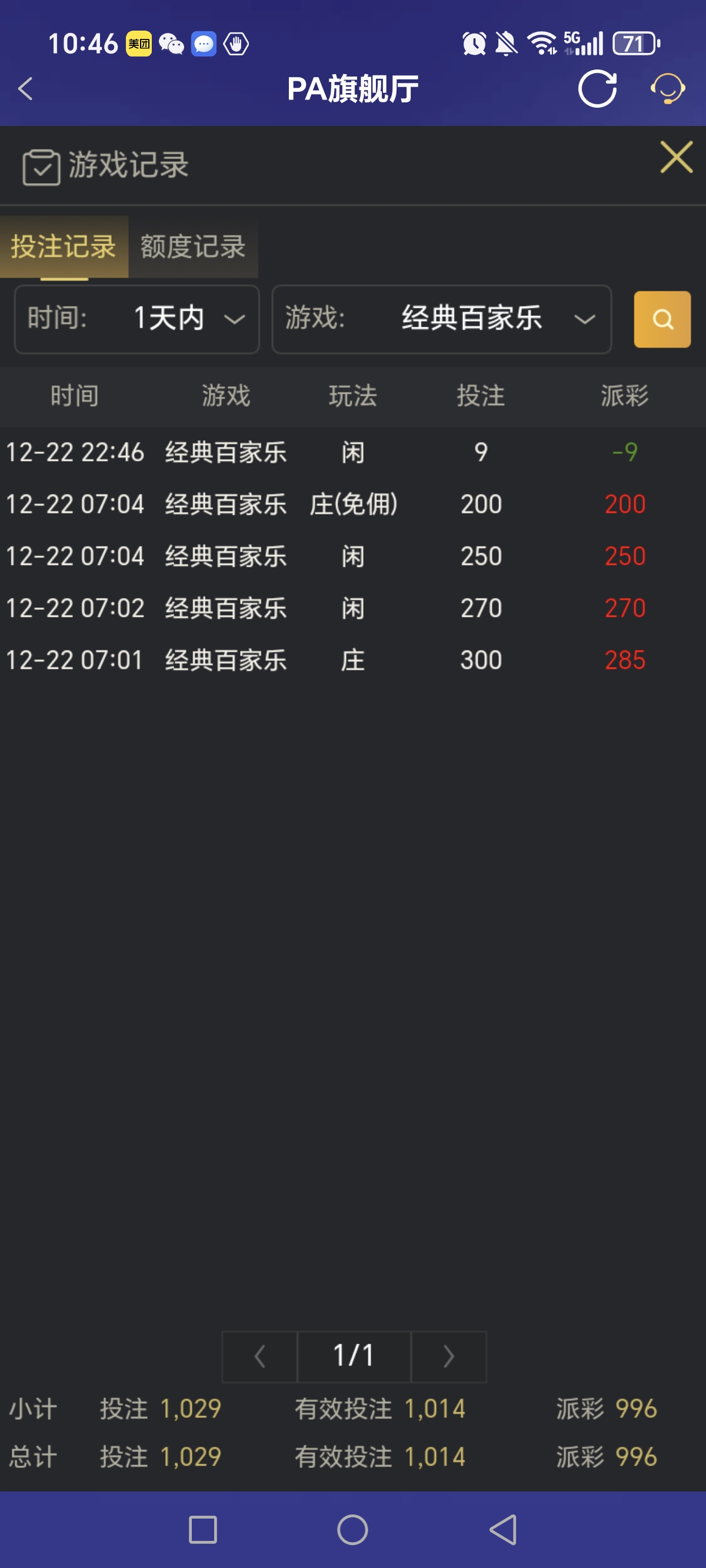
Task: Open the 时间 filter set to 1天内
Action: pos(136,319)
